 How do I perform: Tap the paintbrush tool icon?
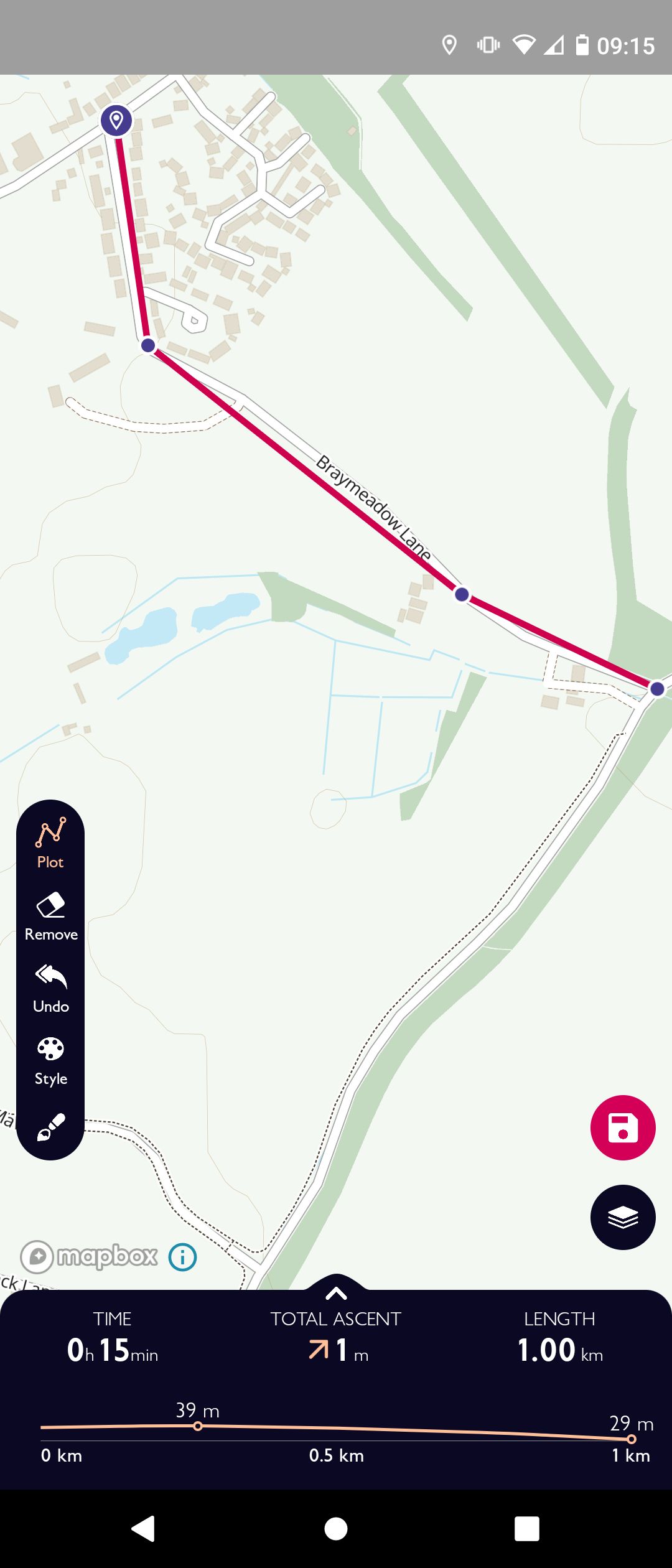point(50,1126)
